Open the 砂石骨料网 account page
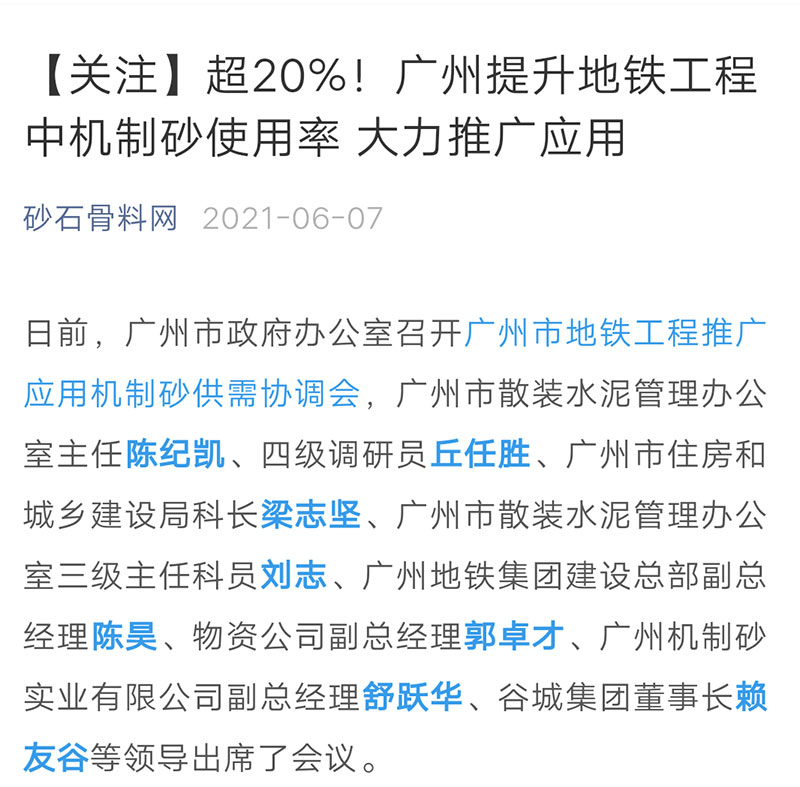800x787 pixels. tap(101, 217)
